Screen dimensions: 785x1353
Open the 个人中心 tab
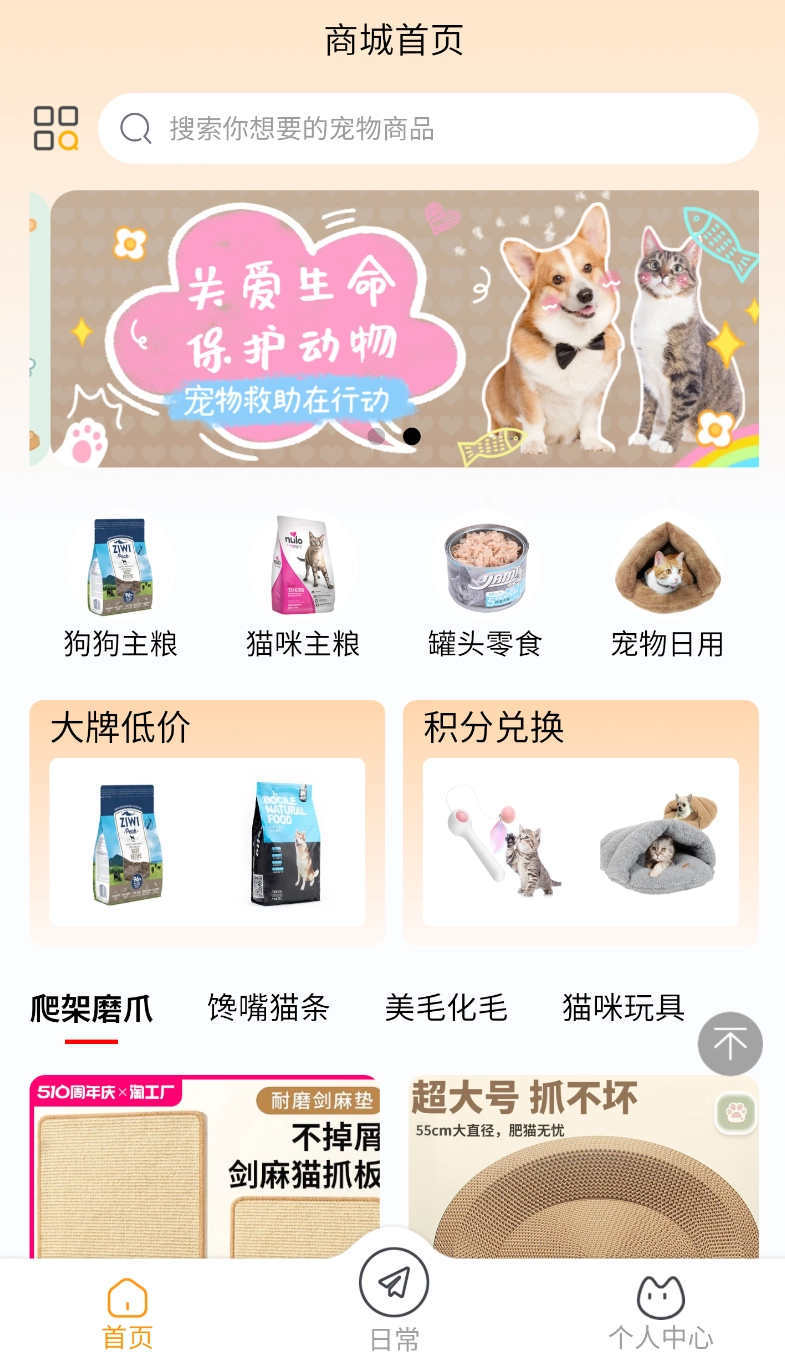point(660,1313)
